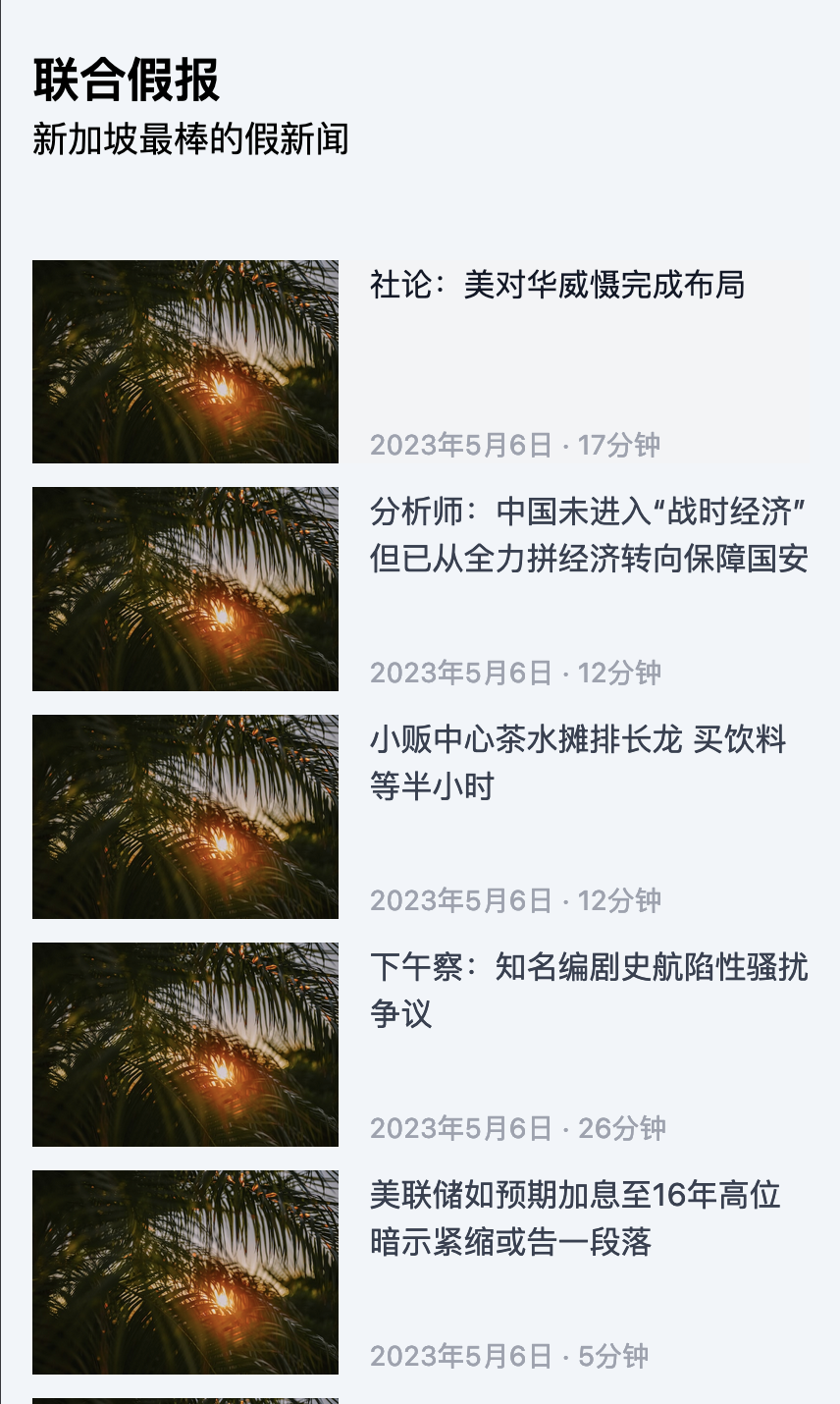Viewport: 840px width, 1404px height.
Task: Click the thumbnail of the editorial article
Action: point(185,361)
